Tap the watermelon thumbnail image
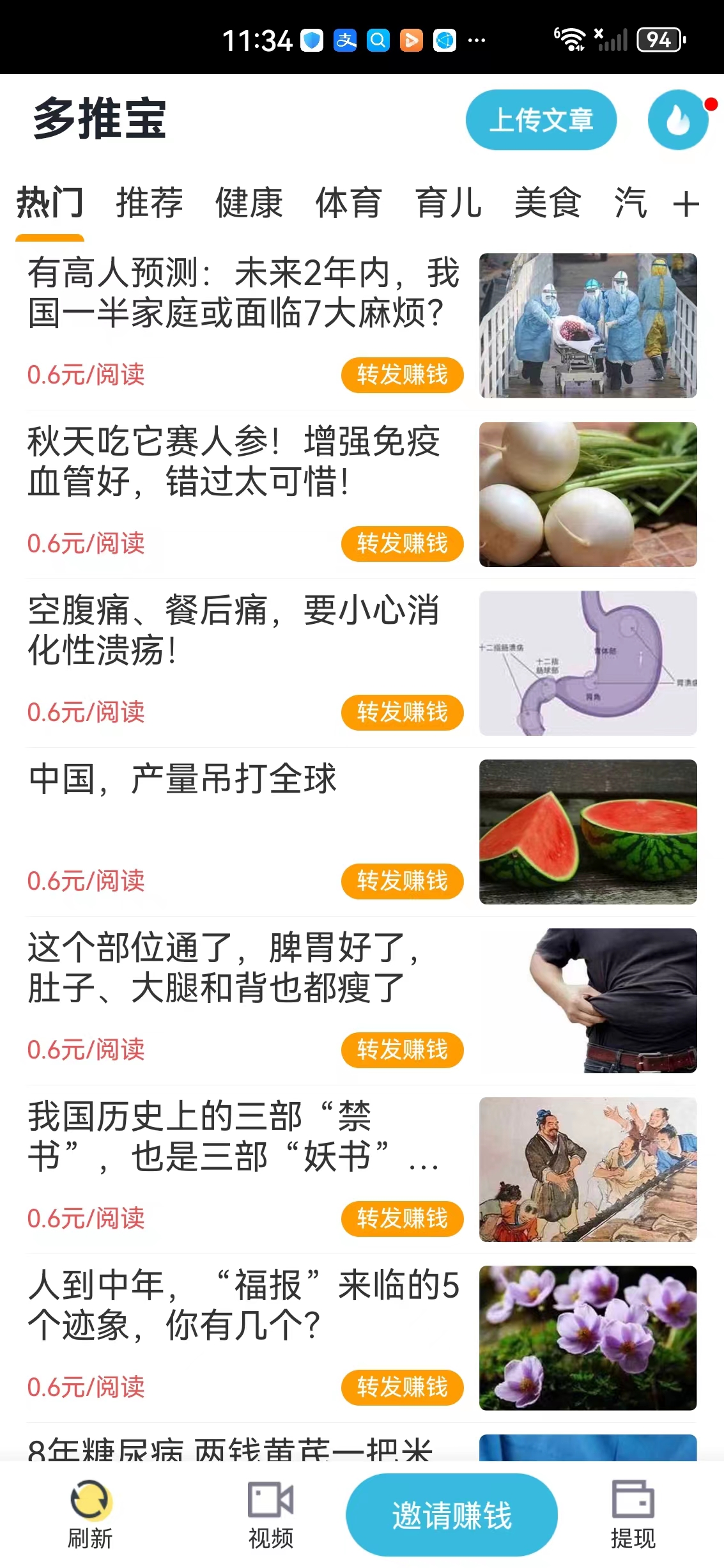 pos(588,832)
